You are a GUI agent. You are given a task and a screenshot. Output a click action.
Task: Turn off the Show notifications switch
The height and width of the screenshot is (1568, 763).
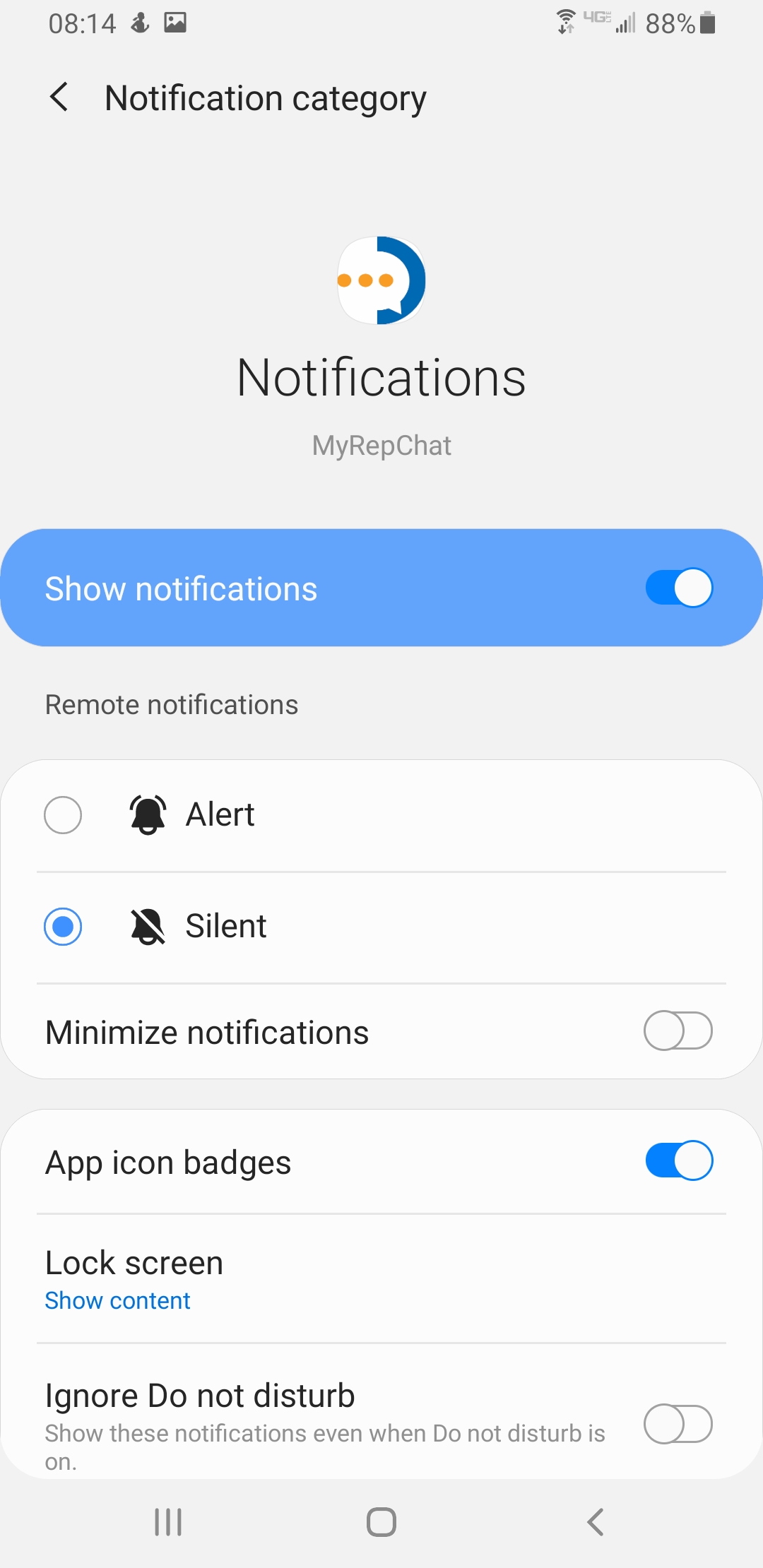tap(679, 588)
